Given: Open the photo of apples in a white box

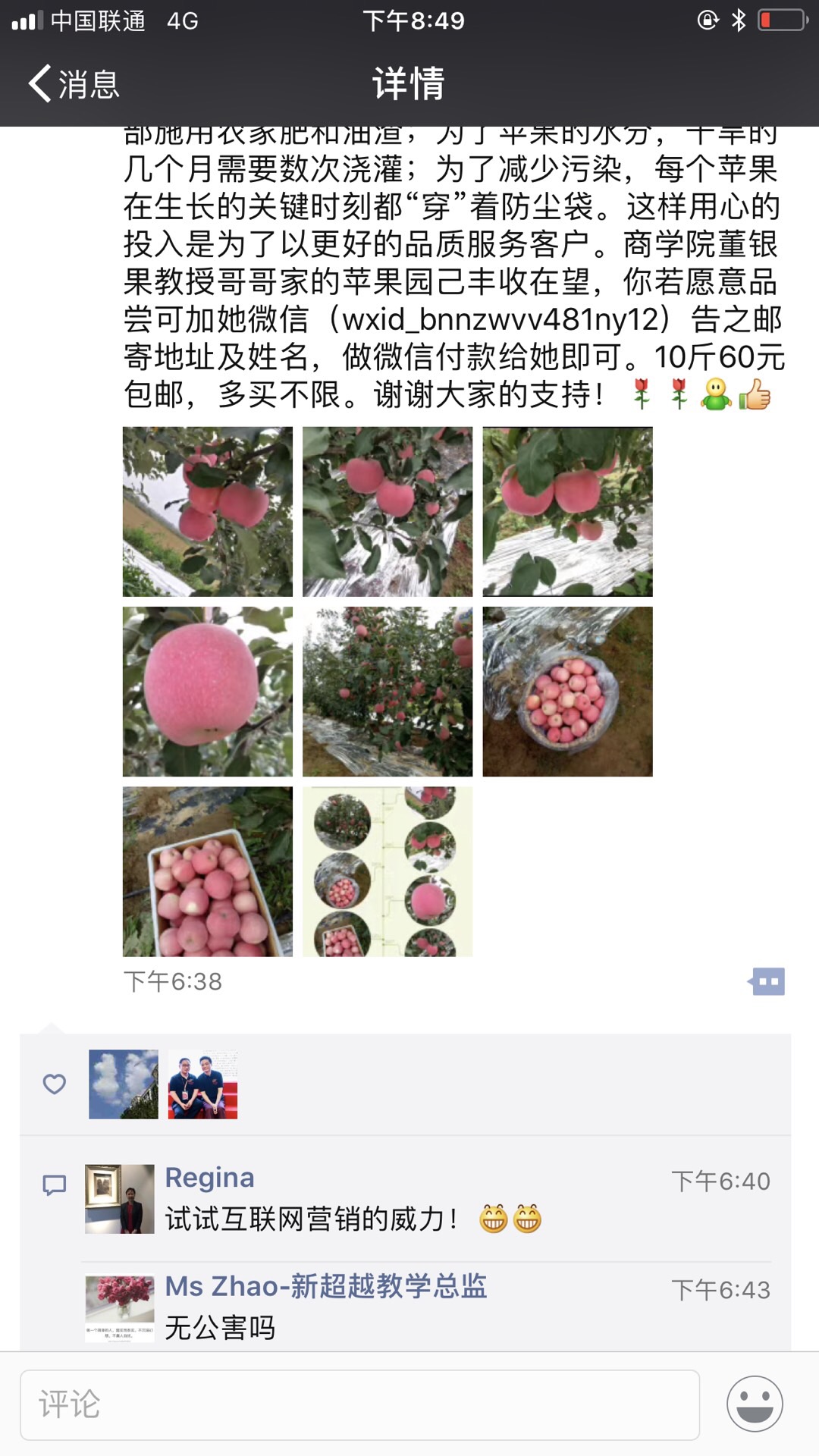Looking at the screenshot, I should tap(207, 871).
